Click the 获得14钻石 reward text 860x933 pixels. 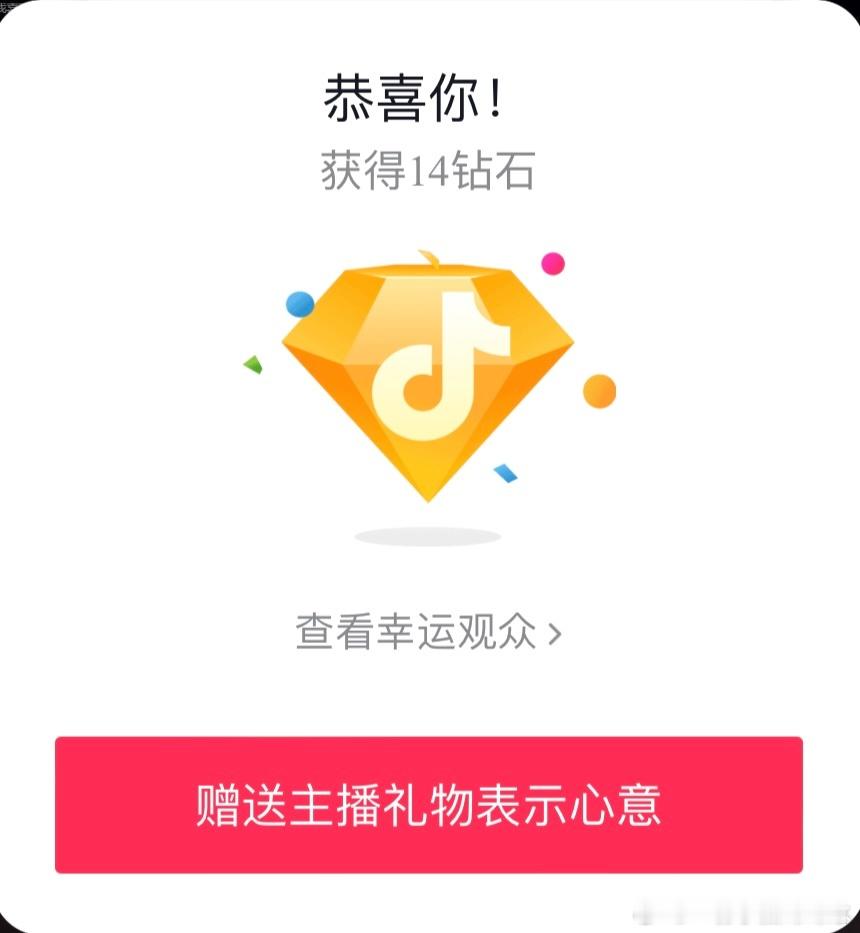click(x=430, y=172)
